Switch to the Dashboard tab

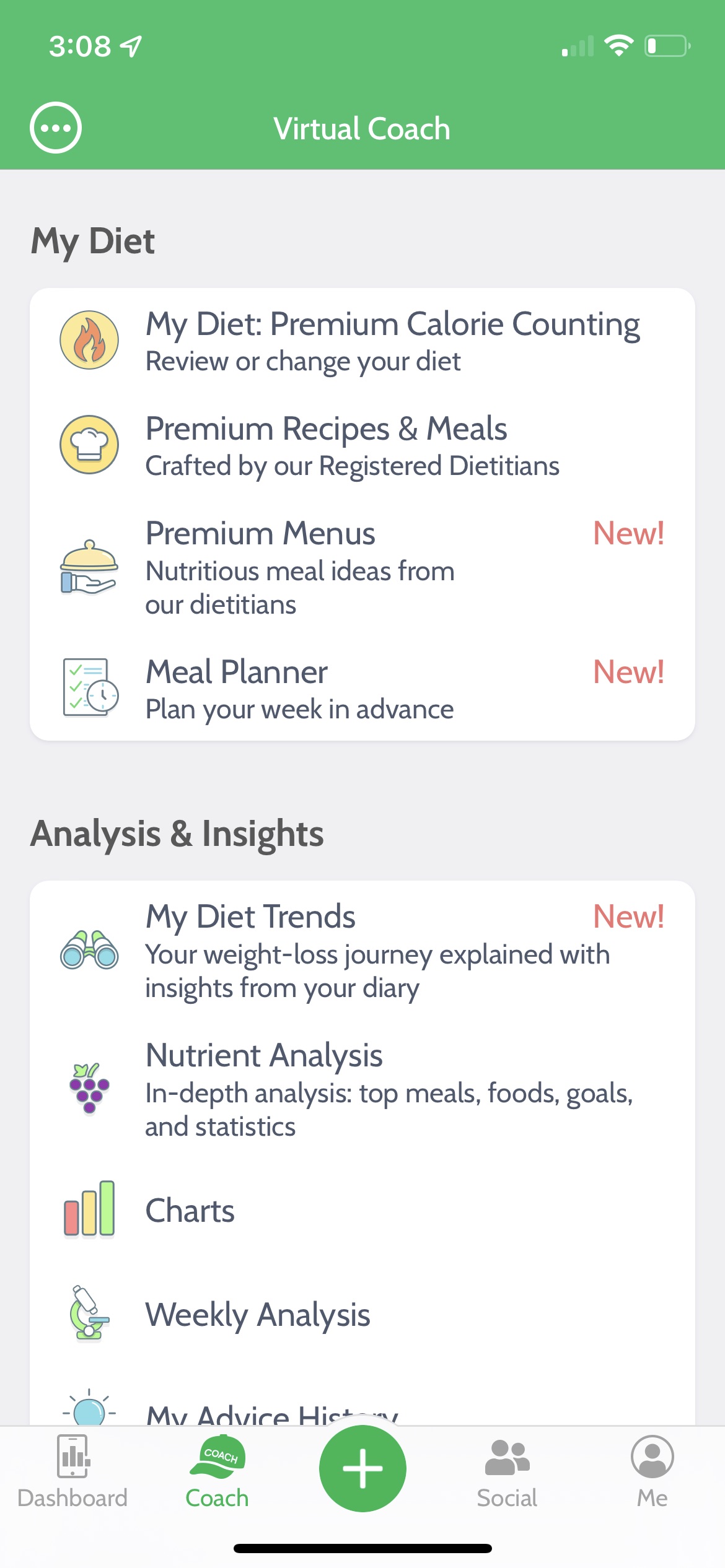tap(72, 1473)
